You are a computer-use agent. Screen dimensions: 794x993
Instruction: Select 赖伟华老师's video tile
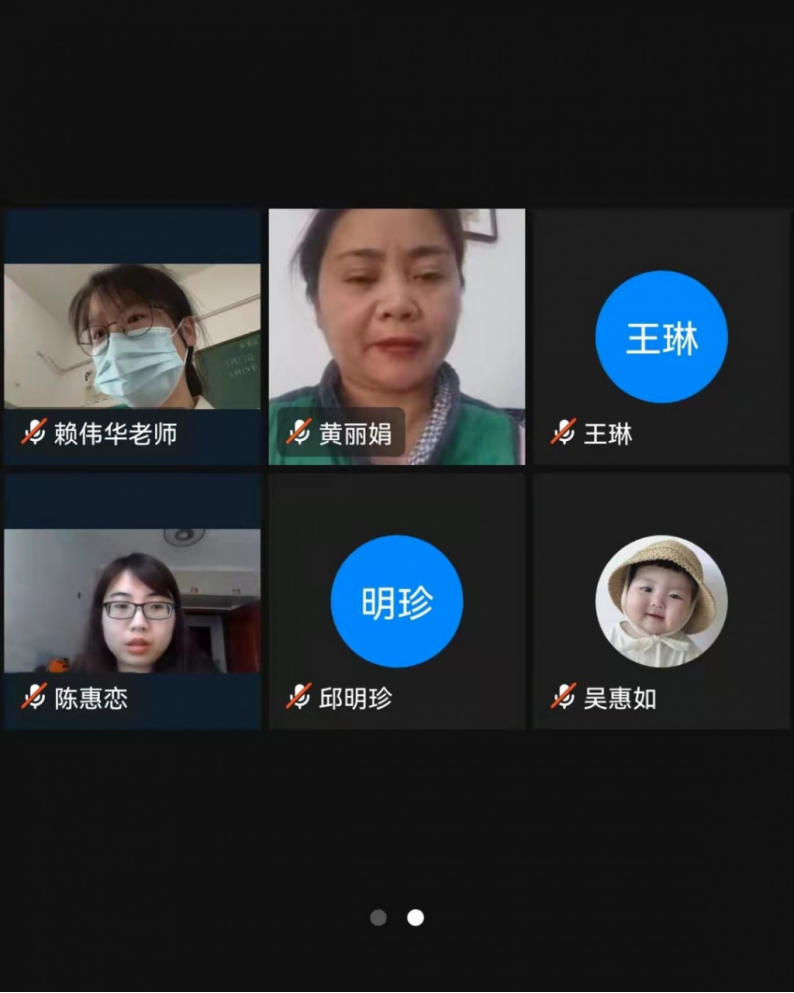click(132, 337)
